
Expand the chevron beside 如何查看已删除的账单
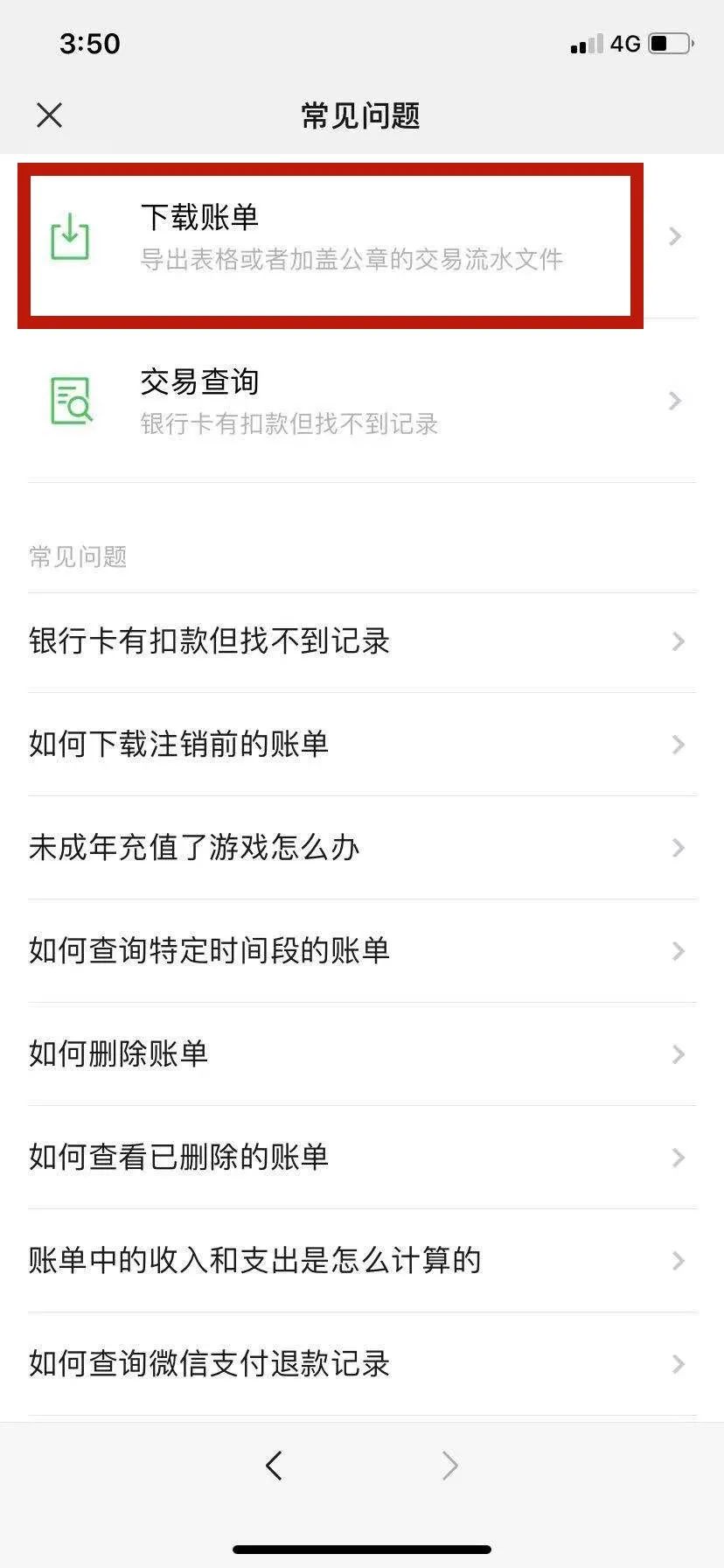(679, 1158)
